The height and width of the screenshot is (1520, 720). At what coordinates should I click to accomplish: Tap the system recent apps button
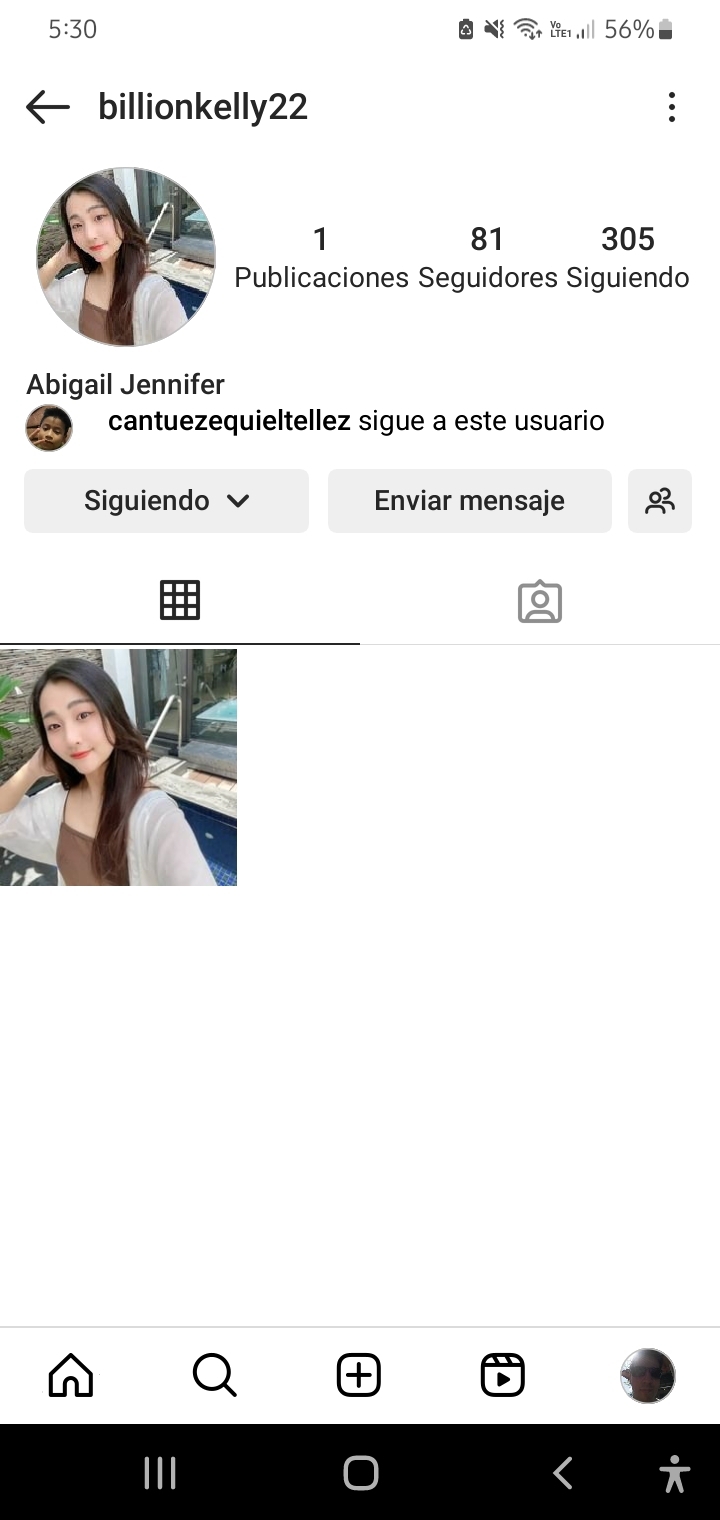[160, 1473]
